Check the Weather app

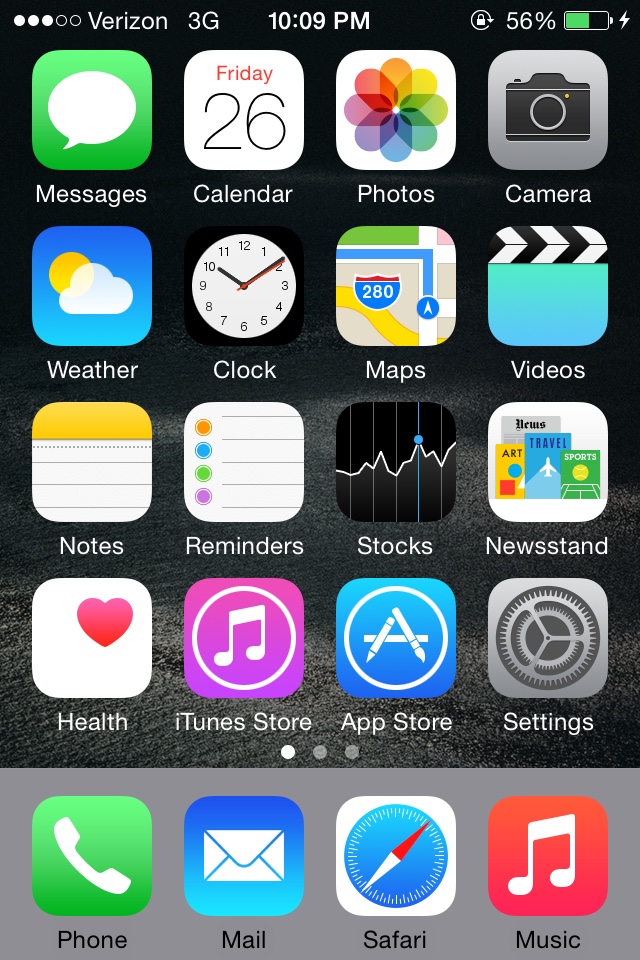[x=92, y=286]
